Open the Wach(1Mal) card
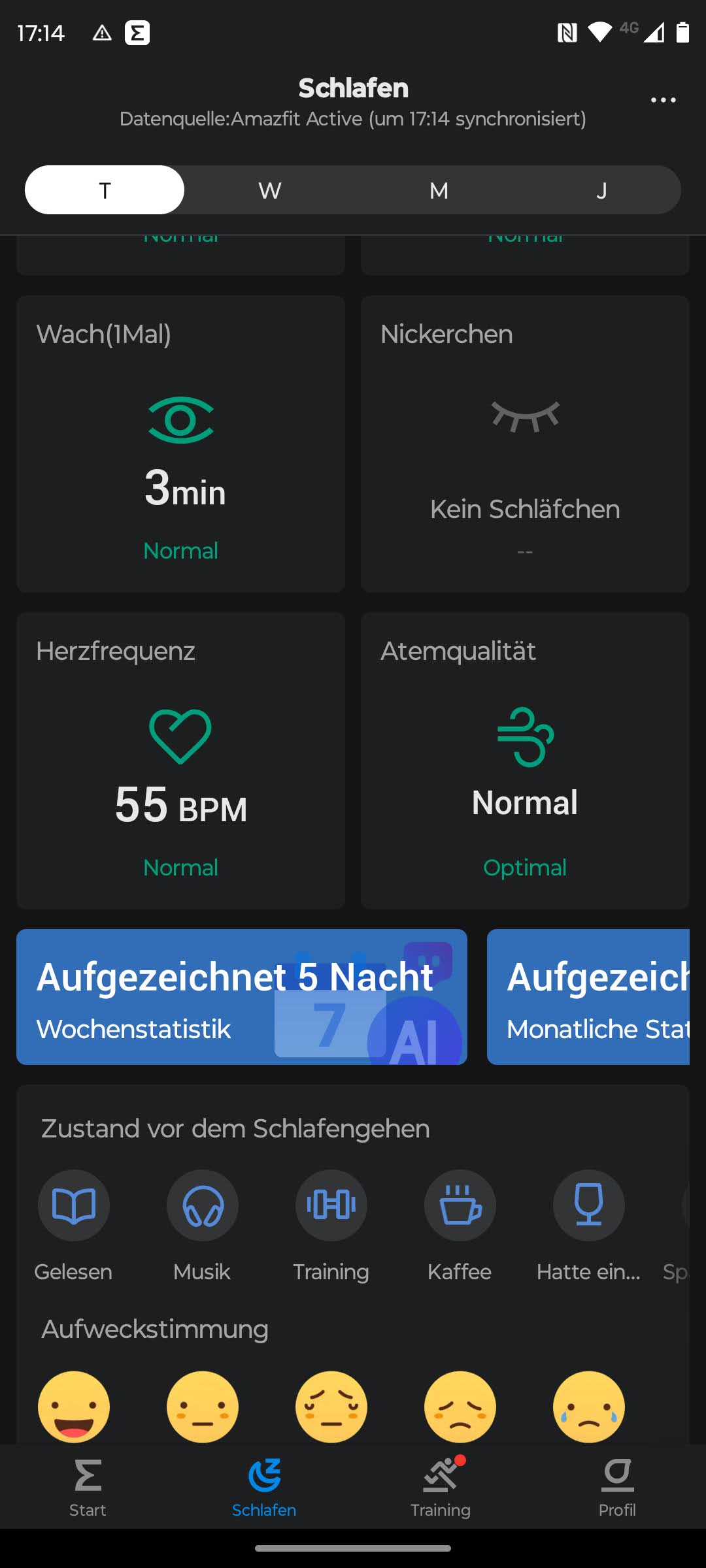Viewport: 706px width, 1568px height. (180, 444)
